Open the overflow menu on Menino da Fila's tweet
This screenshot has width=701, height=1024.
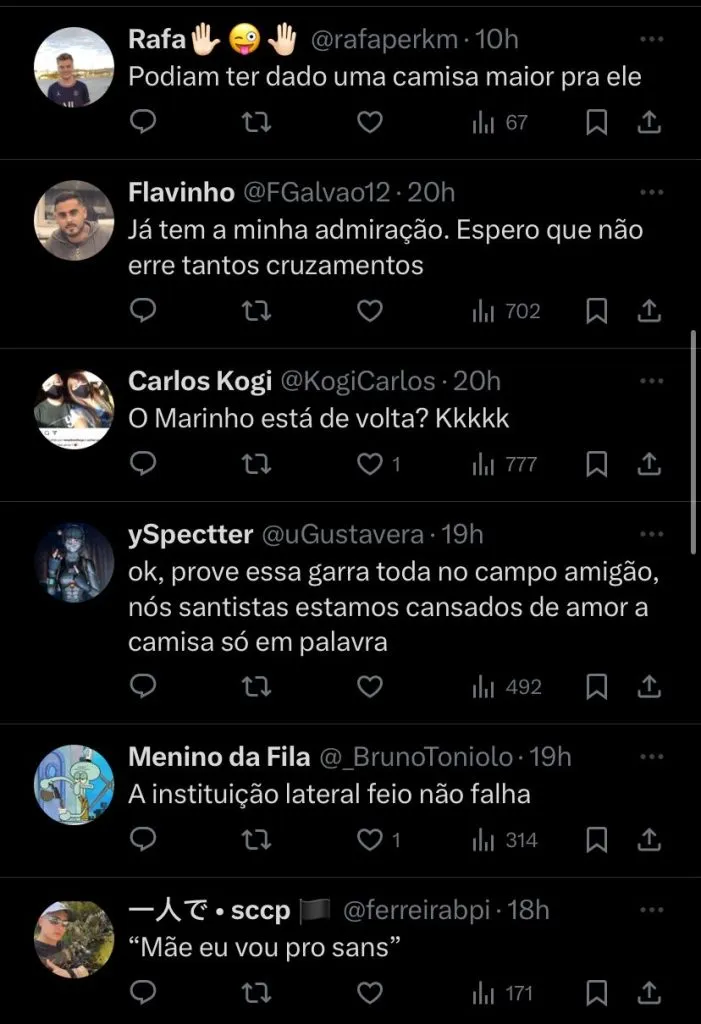(x=651, y=757)
